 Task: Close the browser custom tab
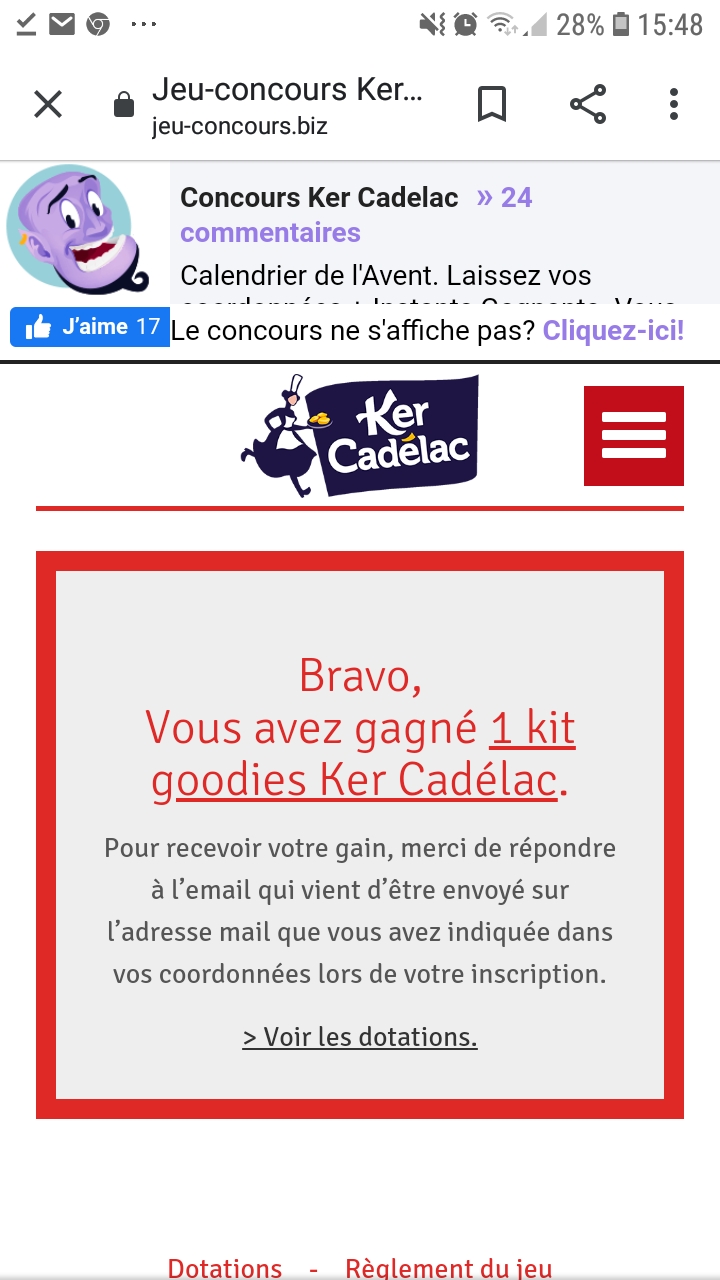[x=48, y=104]
